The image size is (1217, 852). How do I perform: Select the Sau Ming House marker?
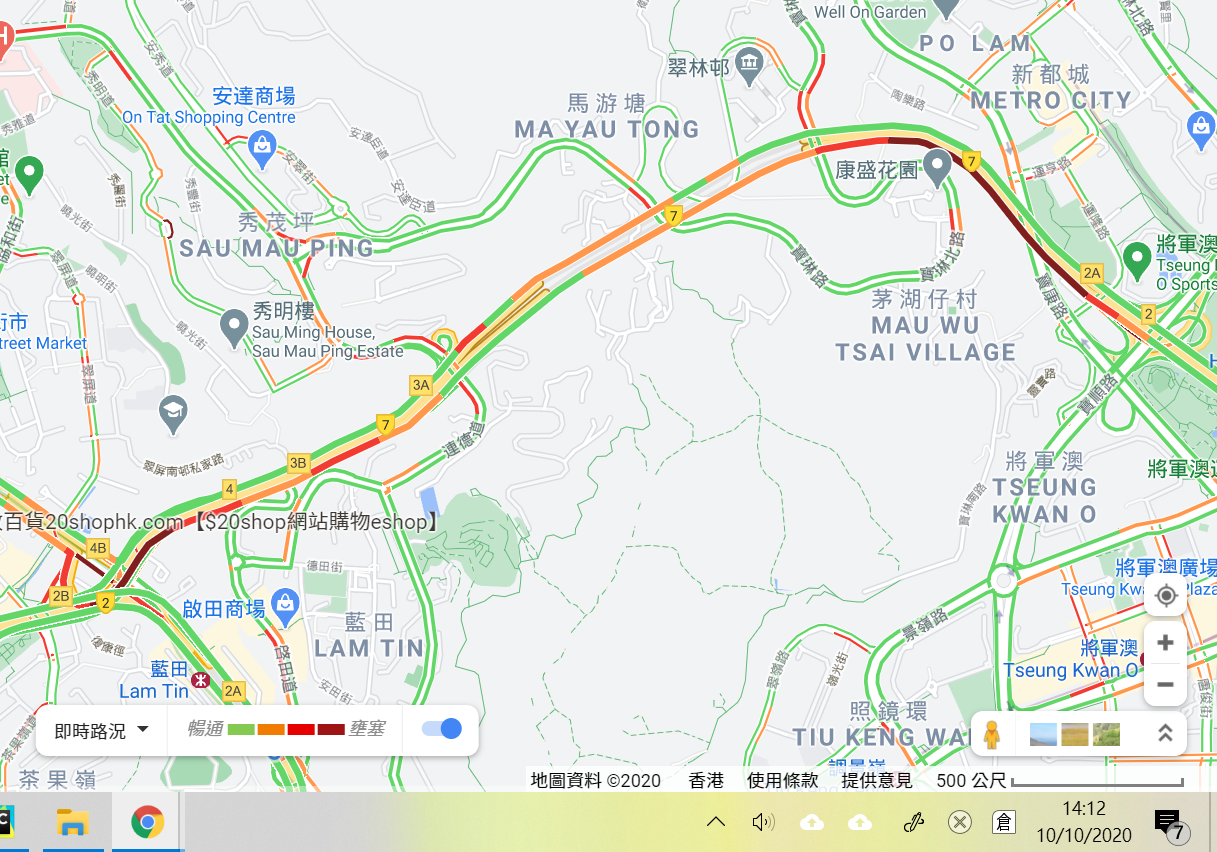pos(234,325)
